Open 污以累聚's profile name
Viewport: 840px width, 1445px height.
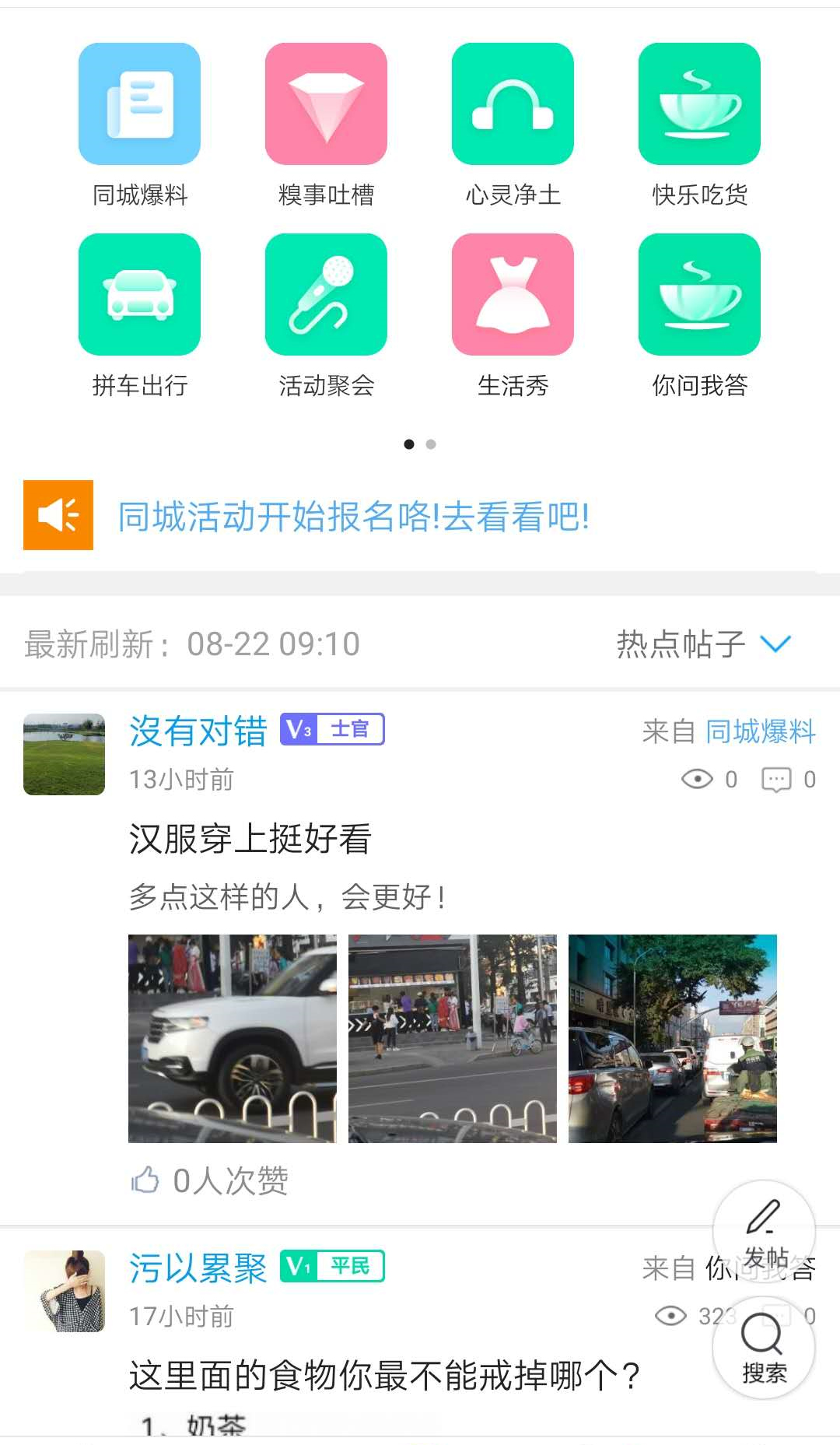[x=198, y=1268]
